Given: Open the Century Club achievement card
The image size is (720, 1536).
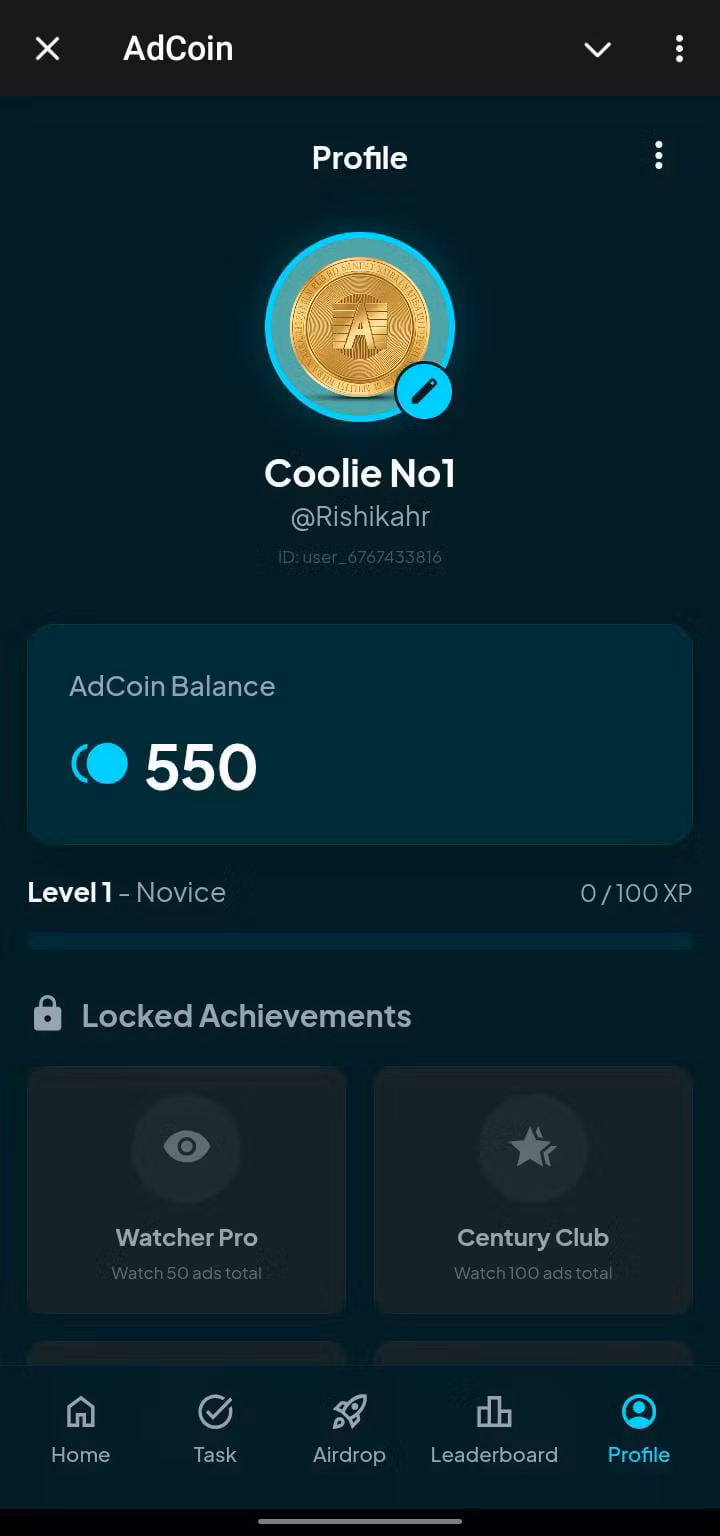Looking at the screenshot, I should tap(533, 1189).
